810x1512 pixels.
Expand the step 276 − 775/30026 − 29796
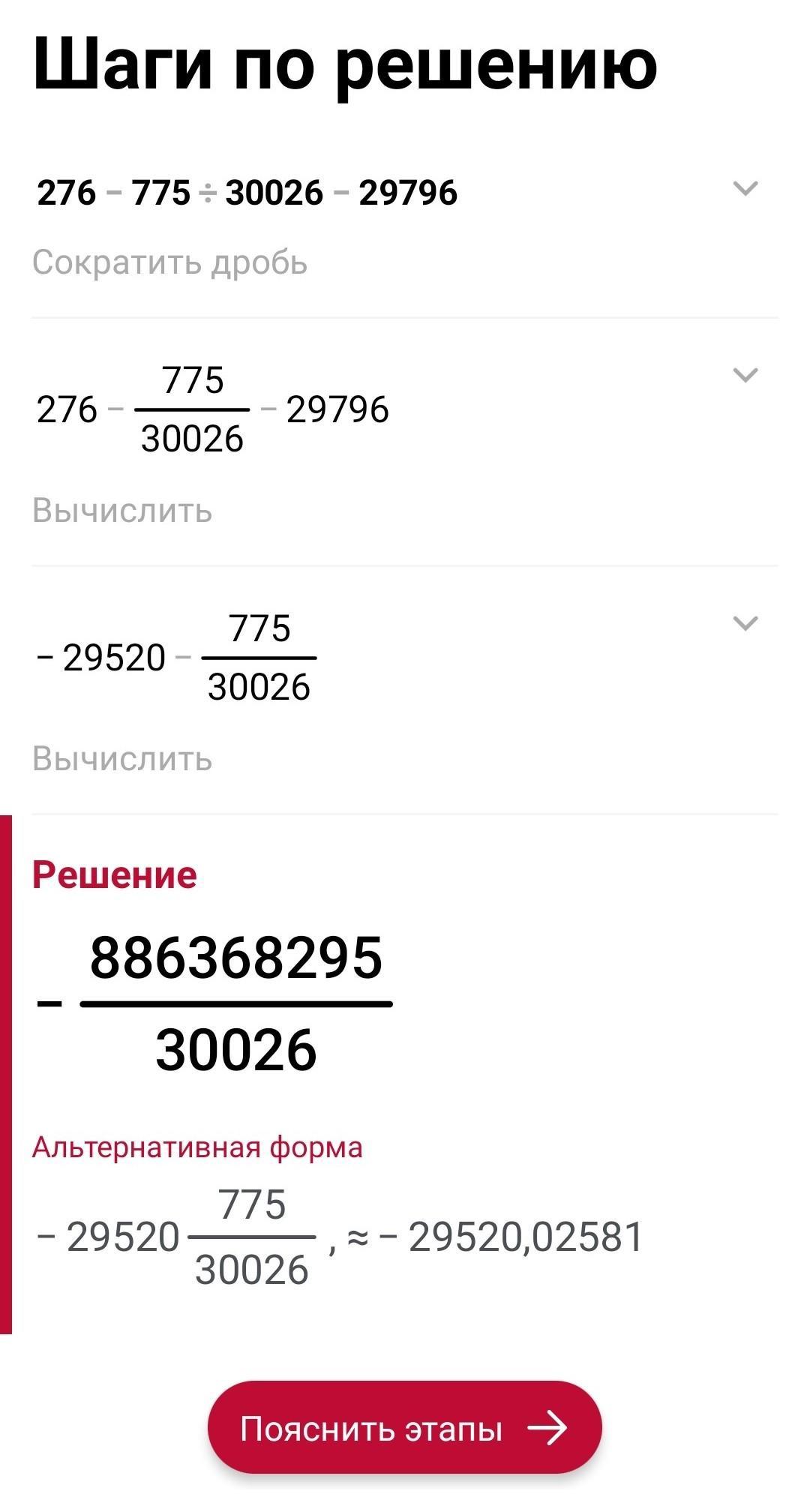745,374
